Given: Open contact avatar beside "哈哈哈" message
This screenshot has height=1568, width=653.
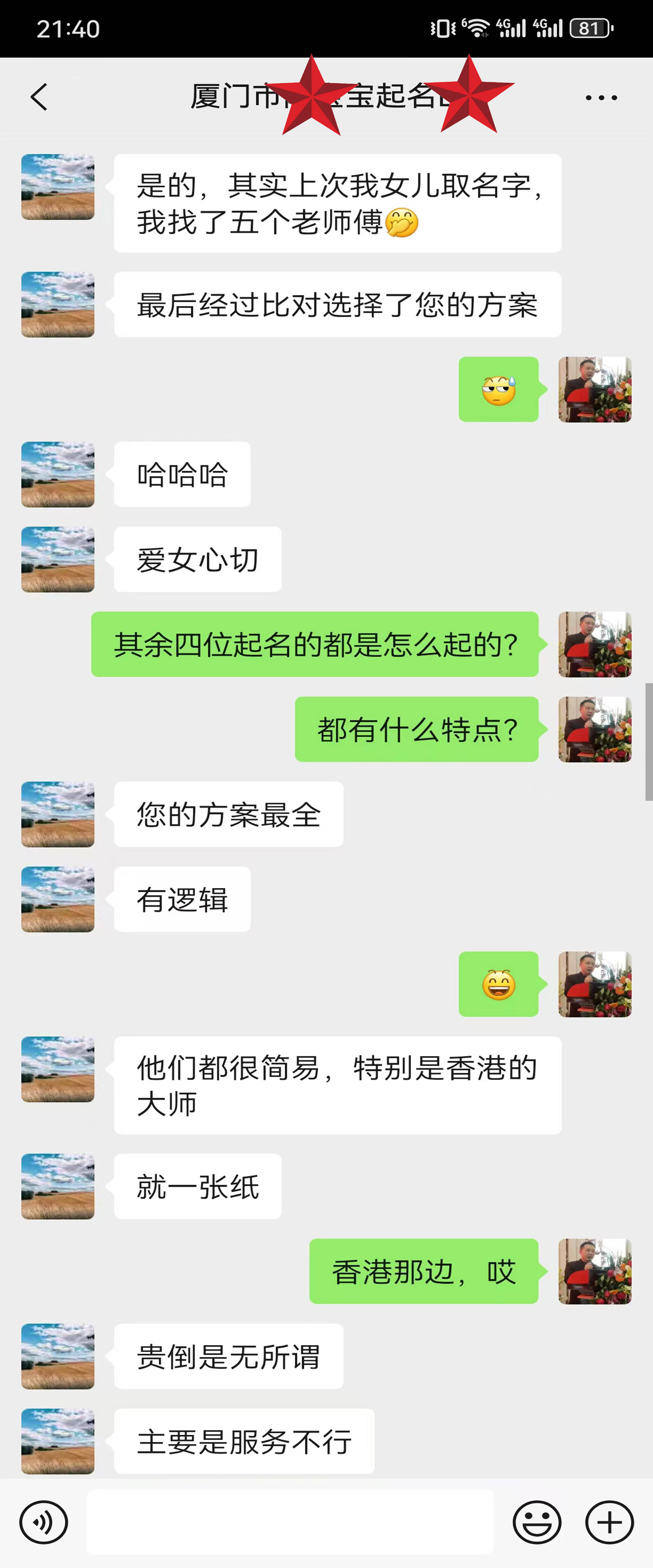Looking at the screenshot, I should pos(58,474).
